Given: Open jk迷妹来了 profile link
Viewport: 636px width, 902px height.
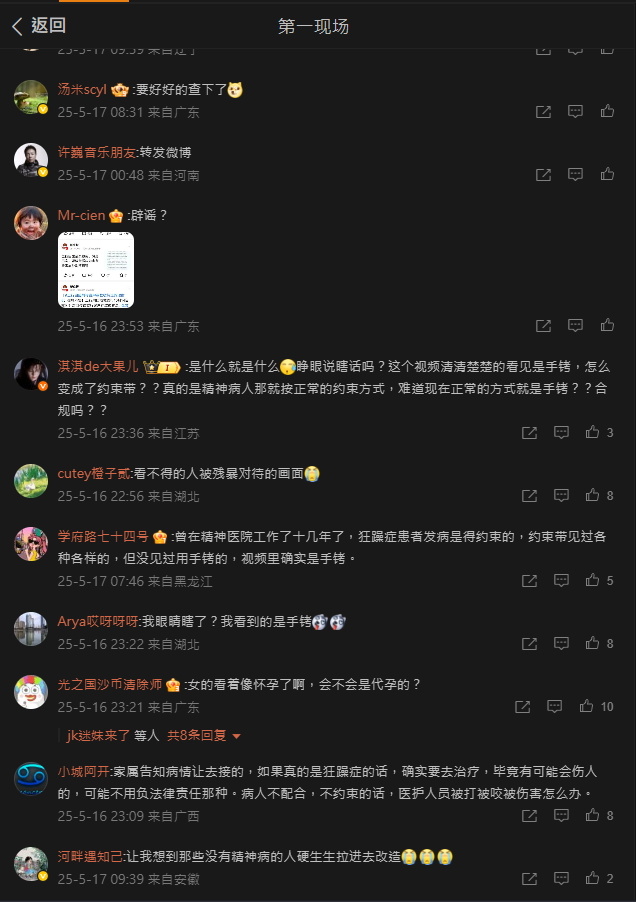Looking at the screenshot, I should click(x=98, y=736).
